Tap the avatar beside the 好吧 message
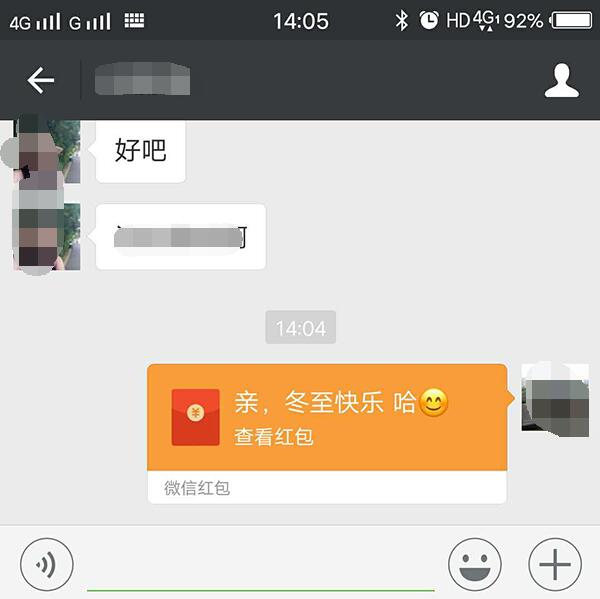This screenshot has height=599, width=600. pyautogui.click(x=47, y=151)
